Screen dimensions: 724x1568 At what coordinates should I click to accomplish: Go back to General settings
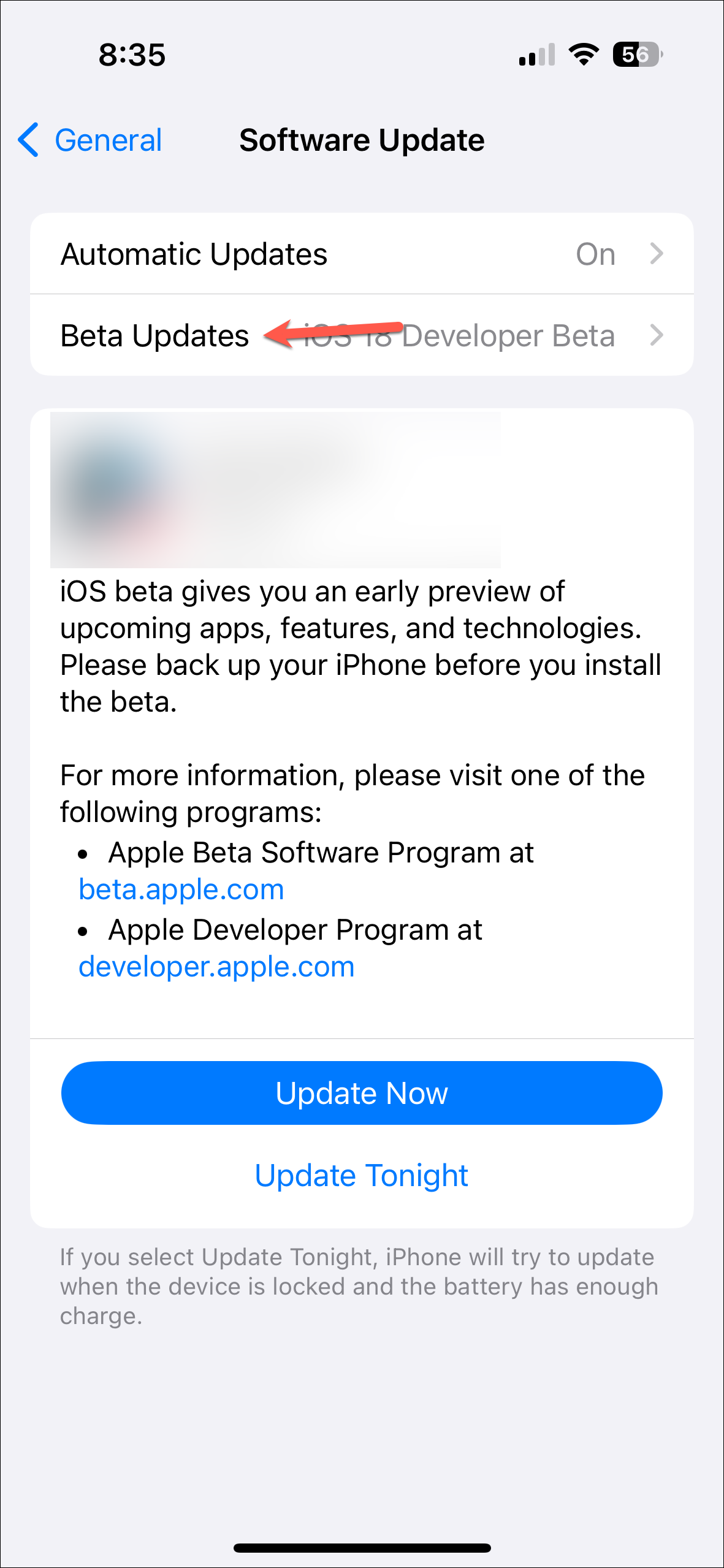pos(90,140)
